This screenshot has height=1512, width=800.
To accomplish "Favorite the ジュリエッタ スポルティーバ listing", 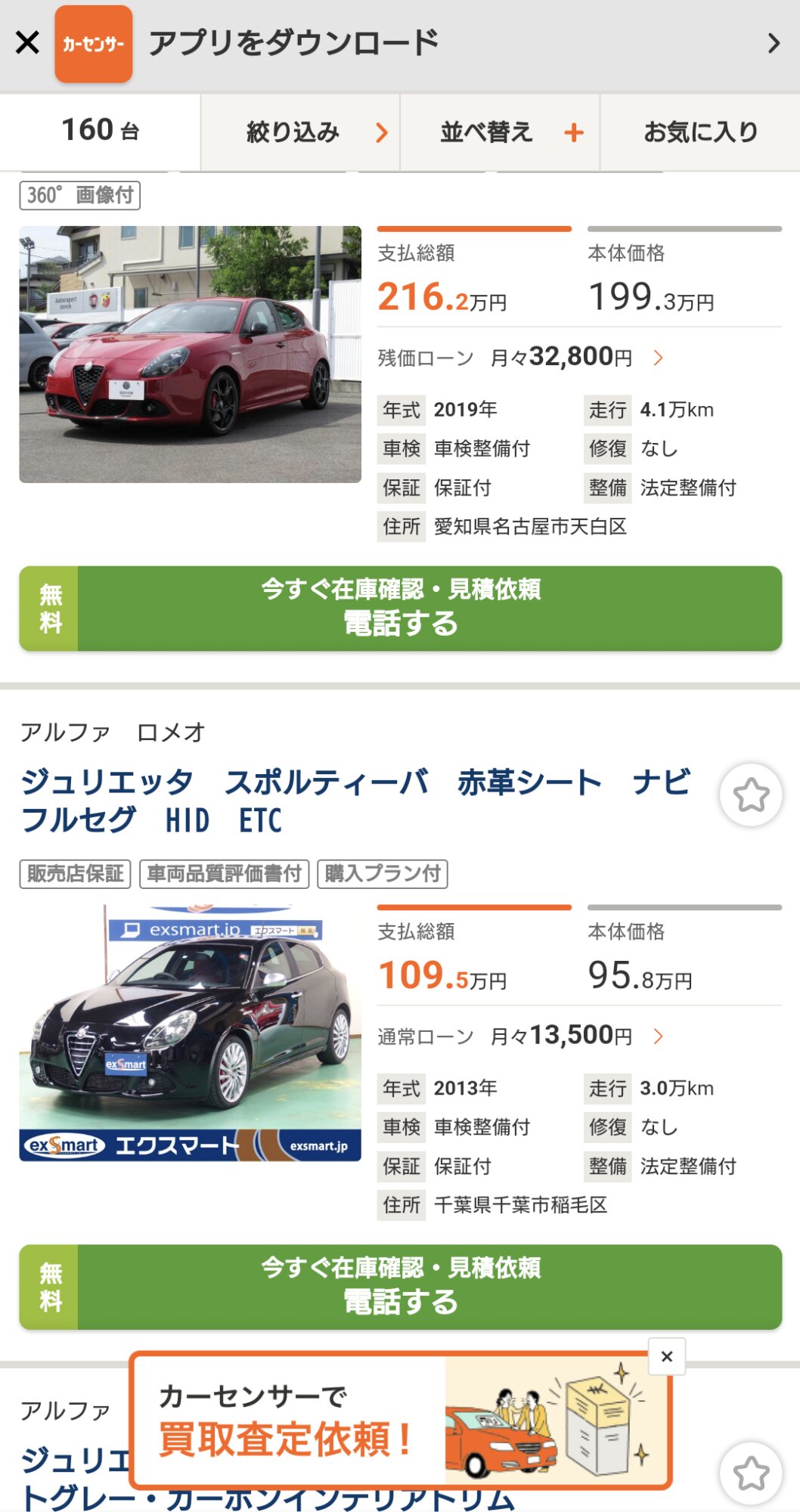I will [751, 795].
